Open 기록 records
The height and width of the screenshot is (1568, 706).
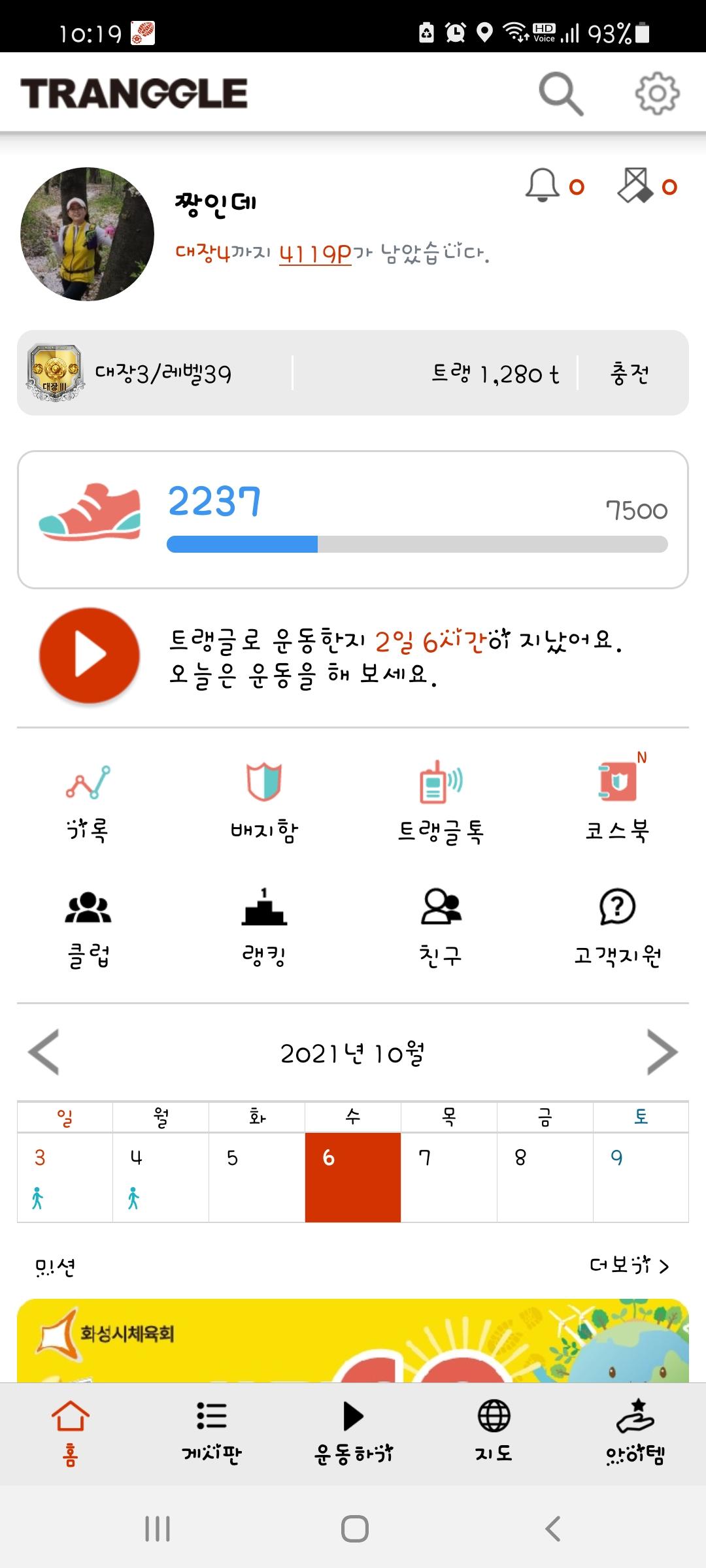pyautogui.click(x=88, y=802)
